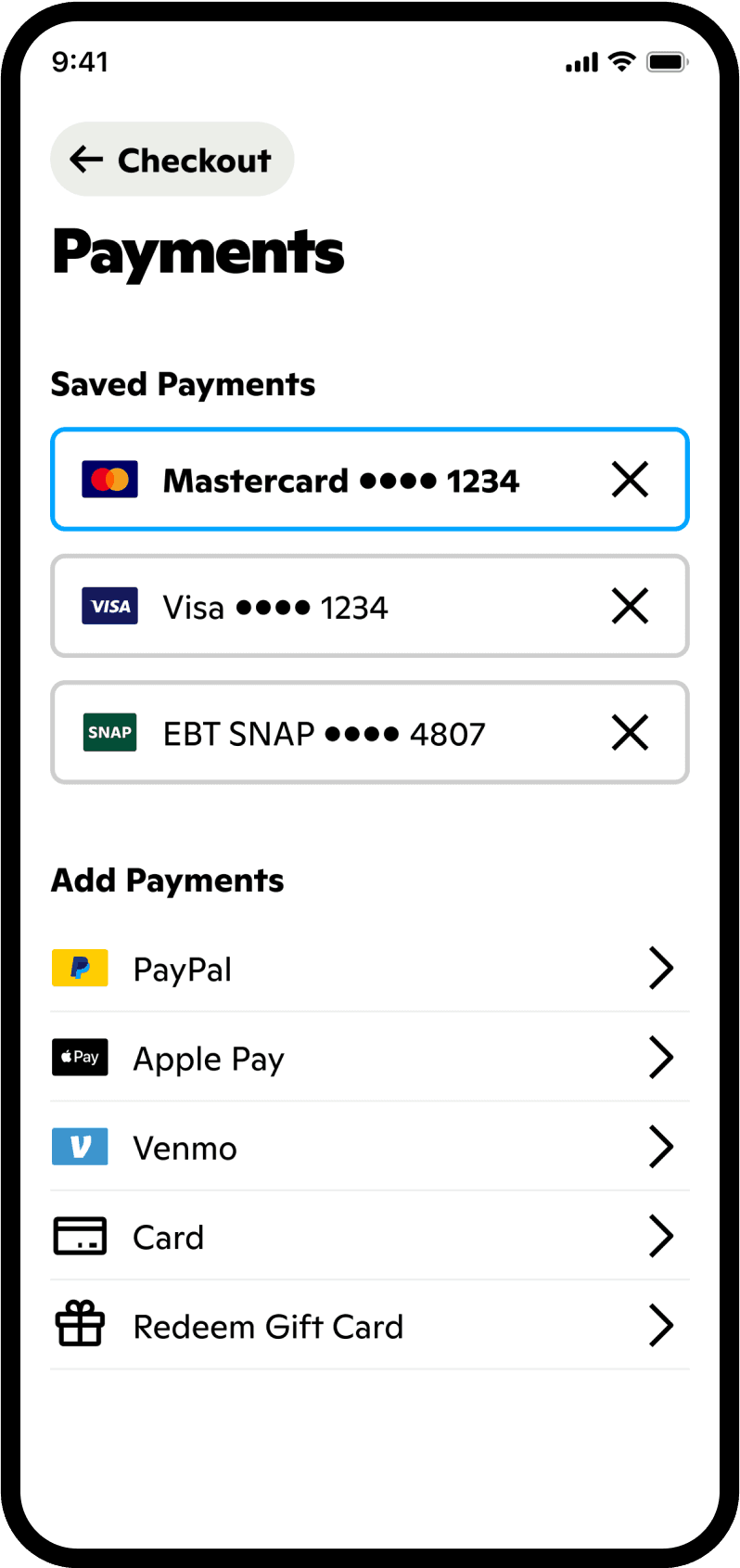Screen dimensions: 740x1568
Task: Delete the saved Visa card
Action: (x=630, y=606)
